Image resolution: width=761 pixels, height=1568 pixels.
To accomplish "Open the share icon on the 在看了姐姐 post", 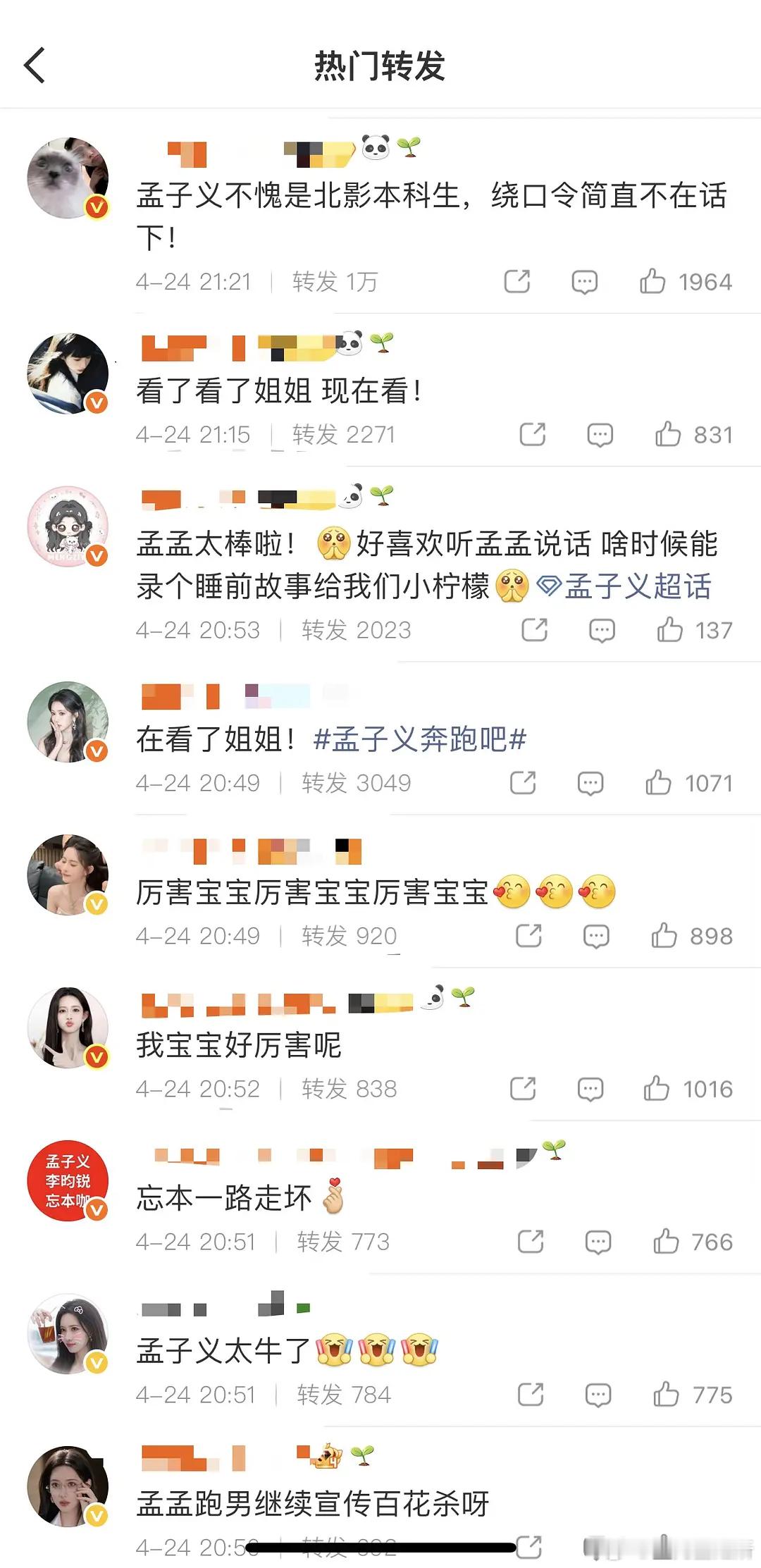I will click(x=522, y=782).
